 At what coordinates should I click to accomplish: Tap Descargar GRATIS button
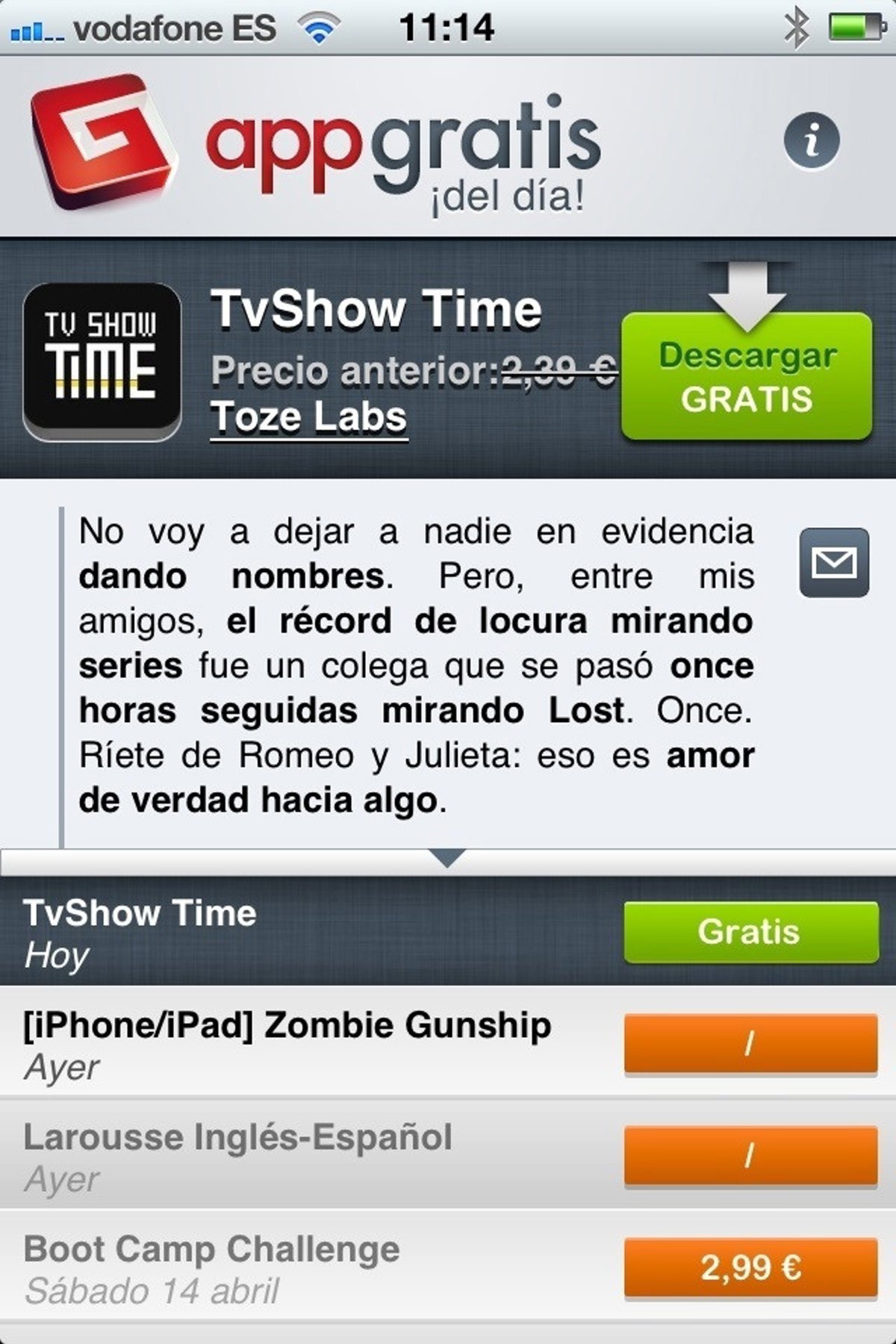[747, 377]
